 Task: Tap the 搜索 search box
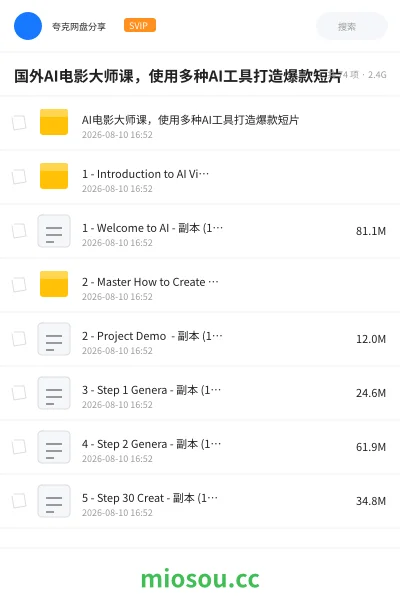351,26
